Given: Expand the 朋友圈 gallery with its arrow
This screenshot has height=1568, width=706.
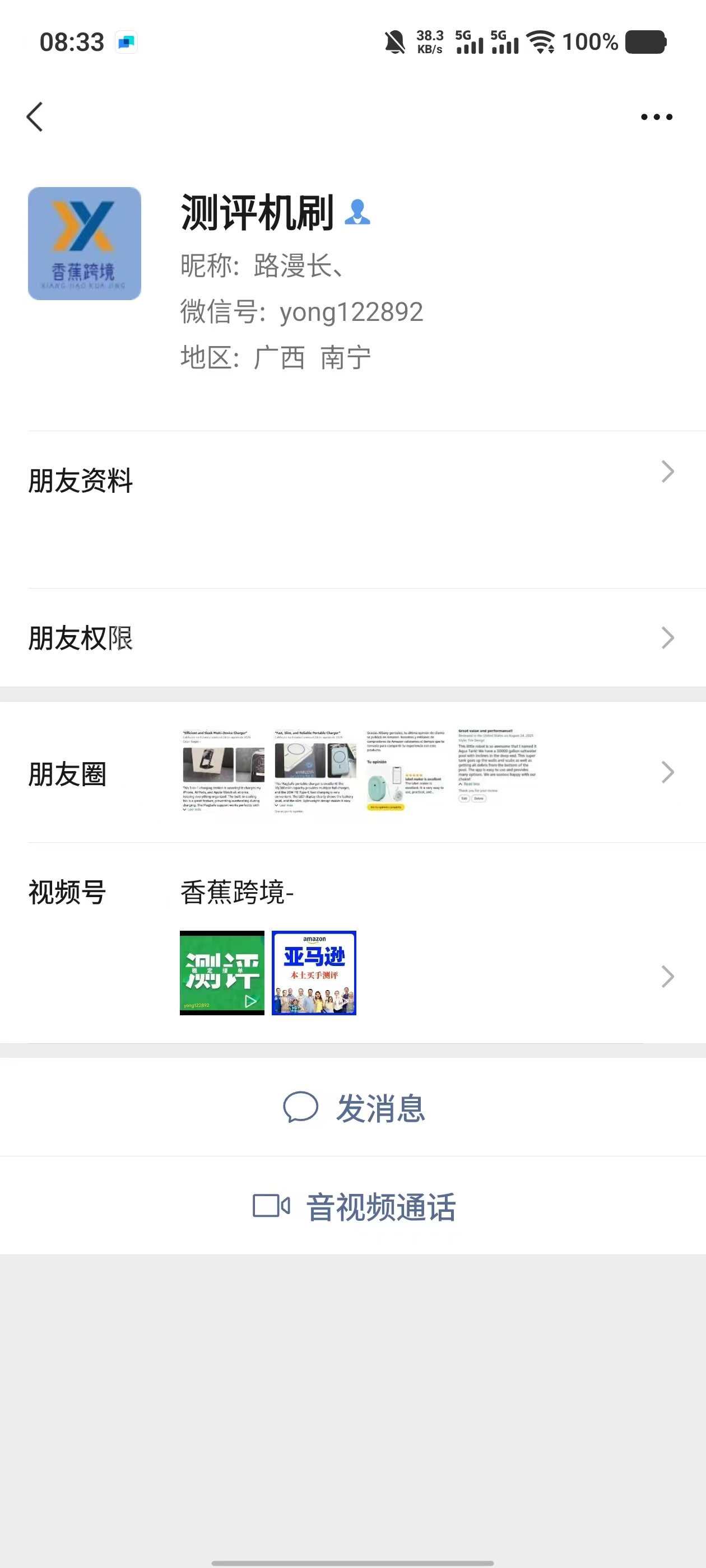Looking at the screenshot, I should pos(668,772).
